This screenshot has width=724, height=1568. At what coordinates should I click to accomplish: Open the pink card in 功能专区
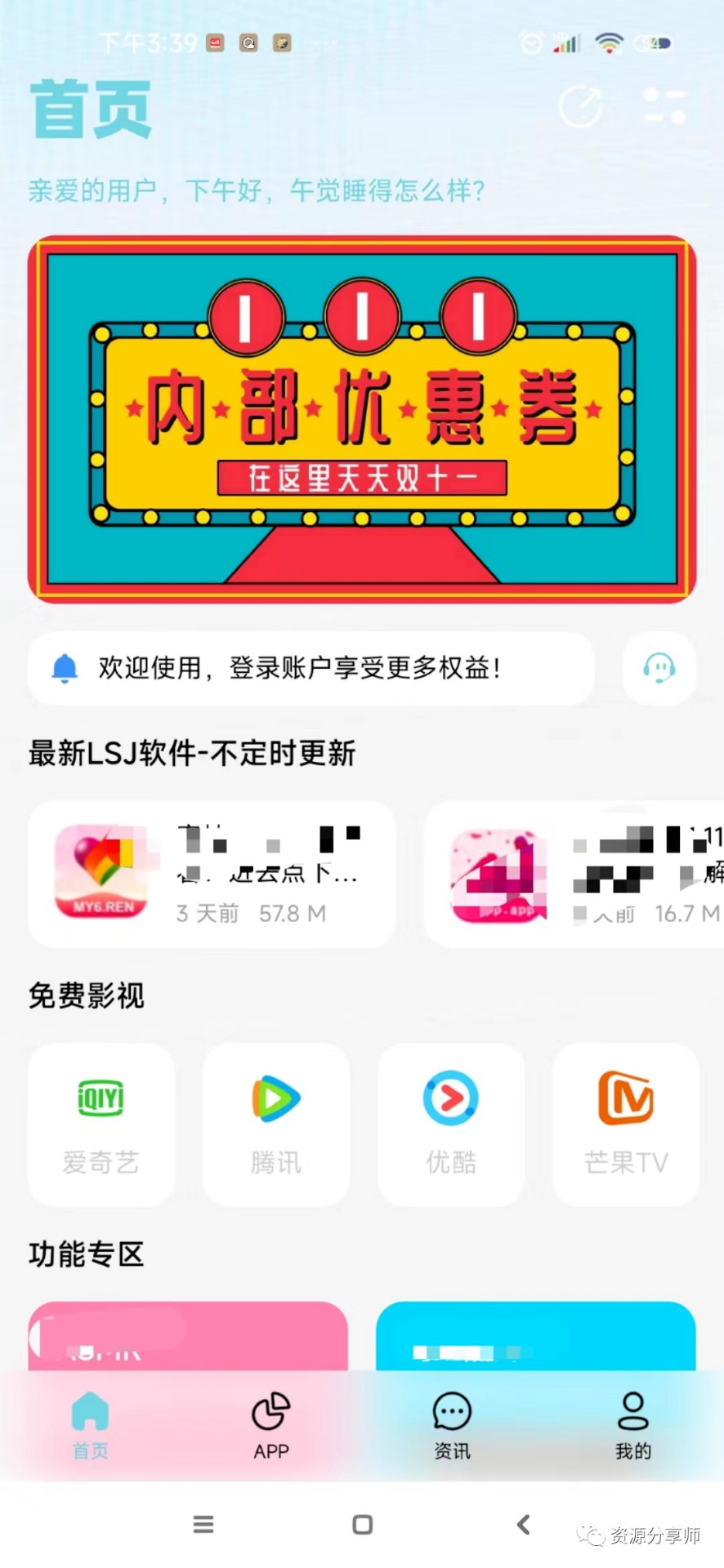click(189, 1339)
